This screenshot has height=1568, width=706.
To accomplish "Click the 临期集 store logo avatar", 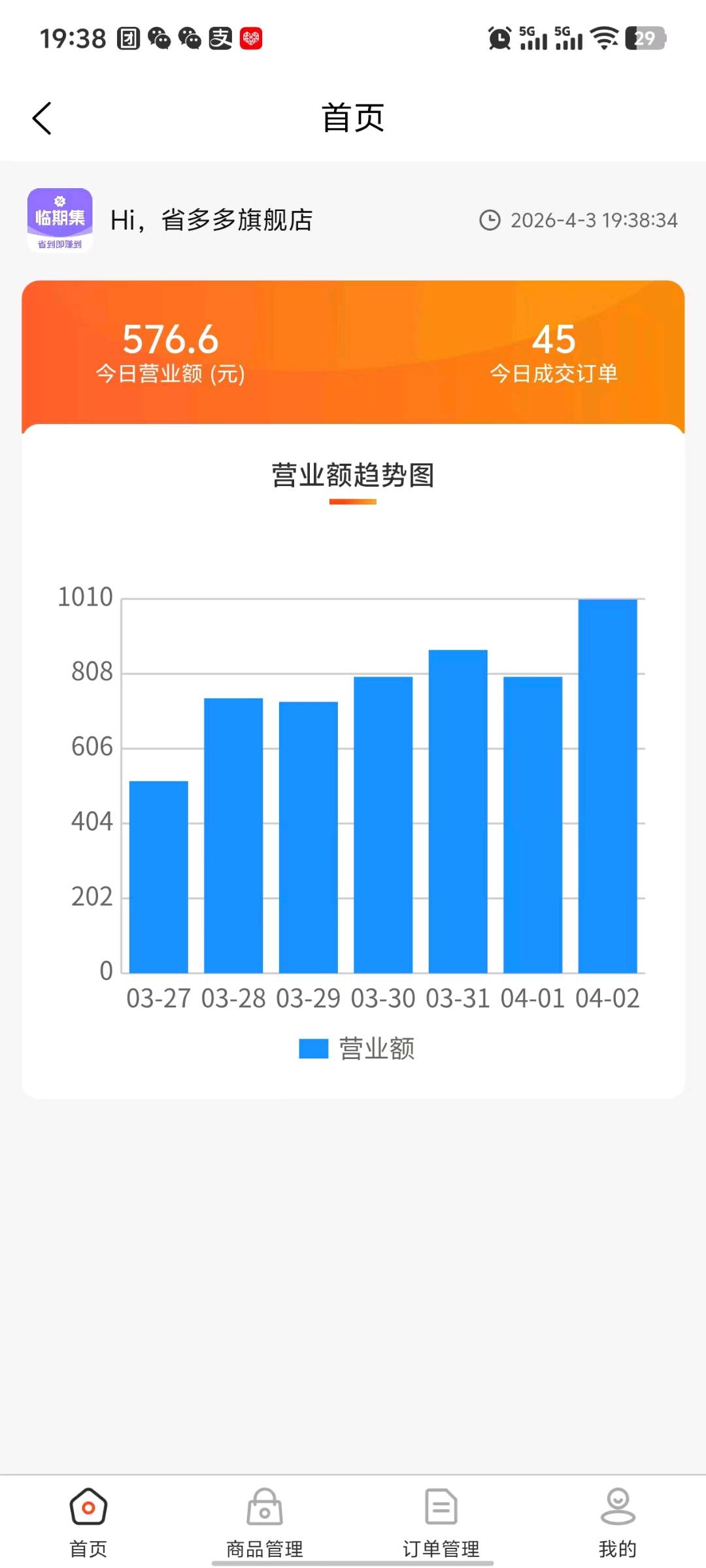I will (x=60, y=221).
